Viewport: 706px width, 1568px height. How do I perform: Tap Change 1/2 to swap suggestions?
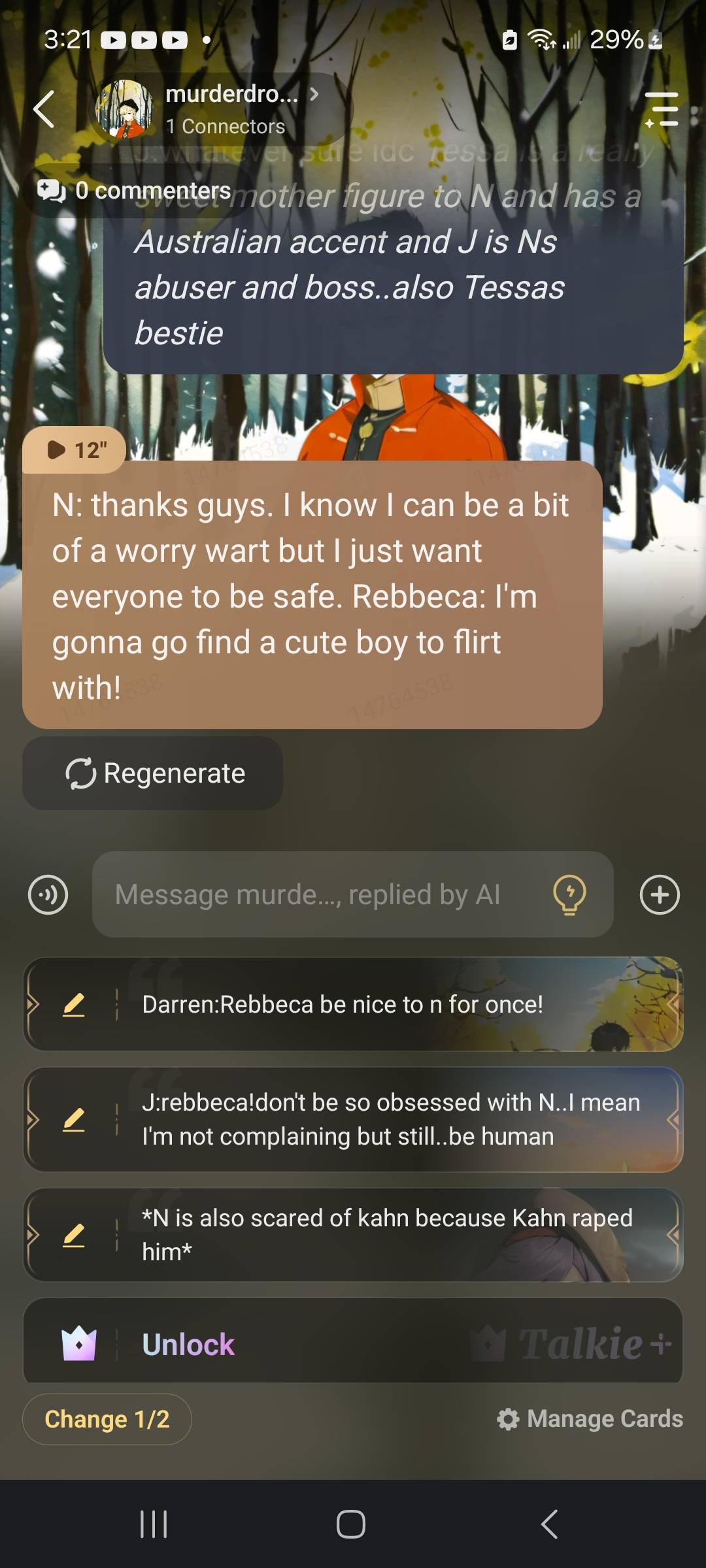point(107,1419)
